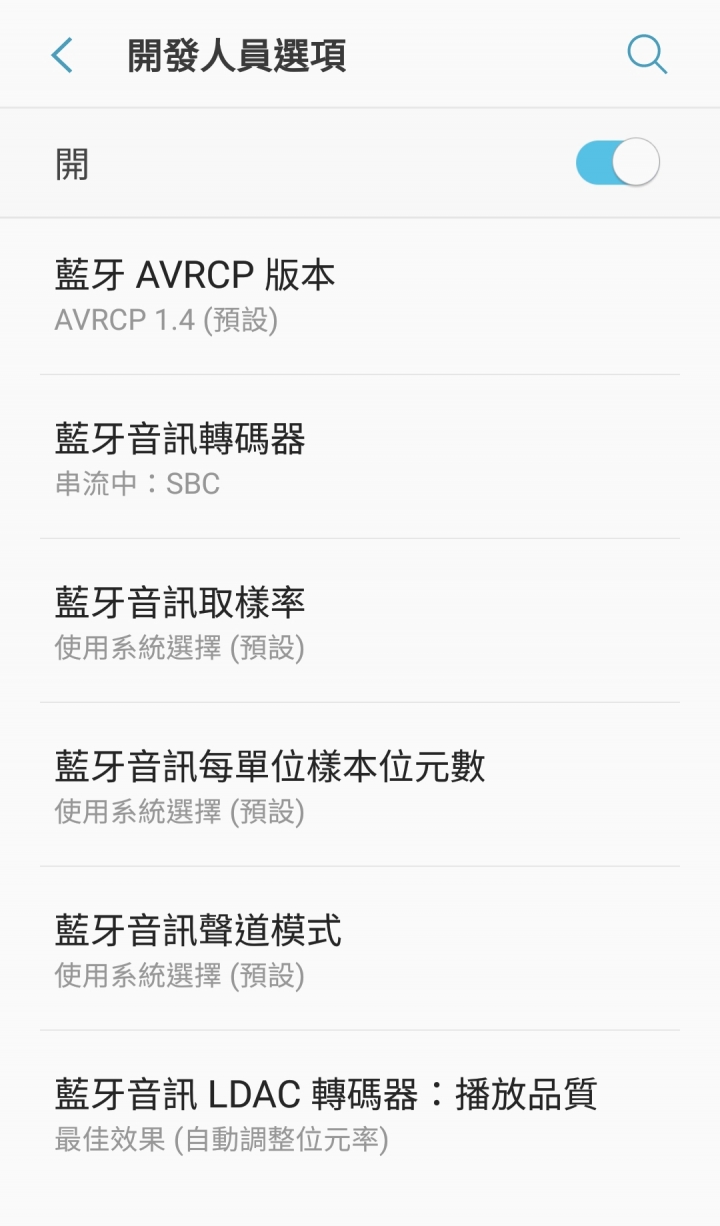
Task: Turn off the developer options switch
Action: click(617, 163)
